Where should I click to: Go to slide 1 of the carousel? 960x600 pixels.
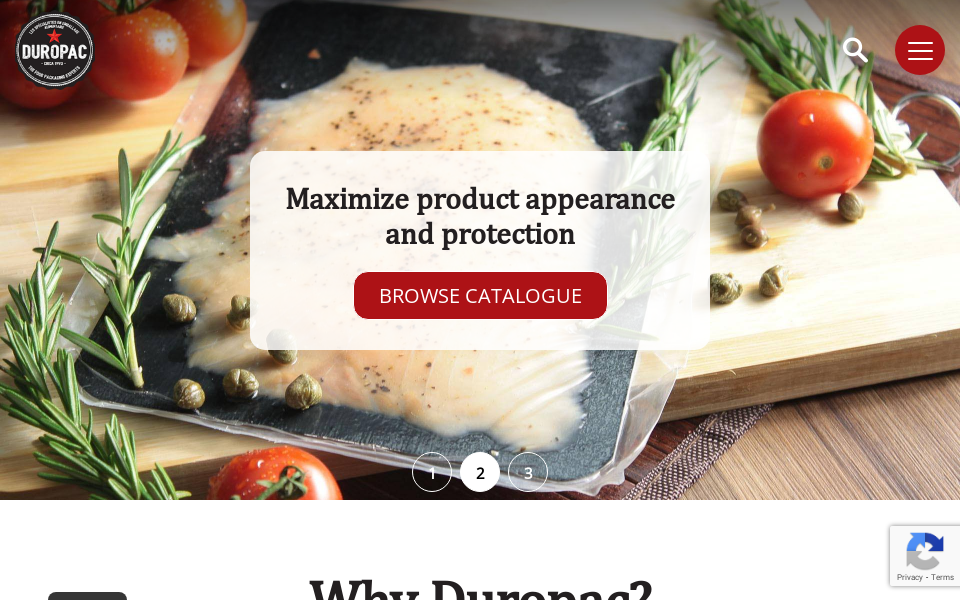[432, 472]
